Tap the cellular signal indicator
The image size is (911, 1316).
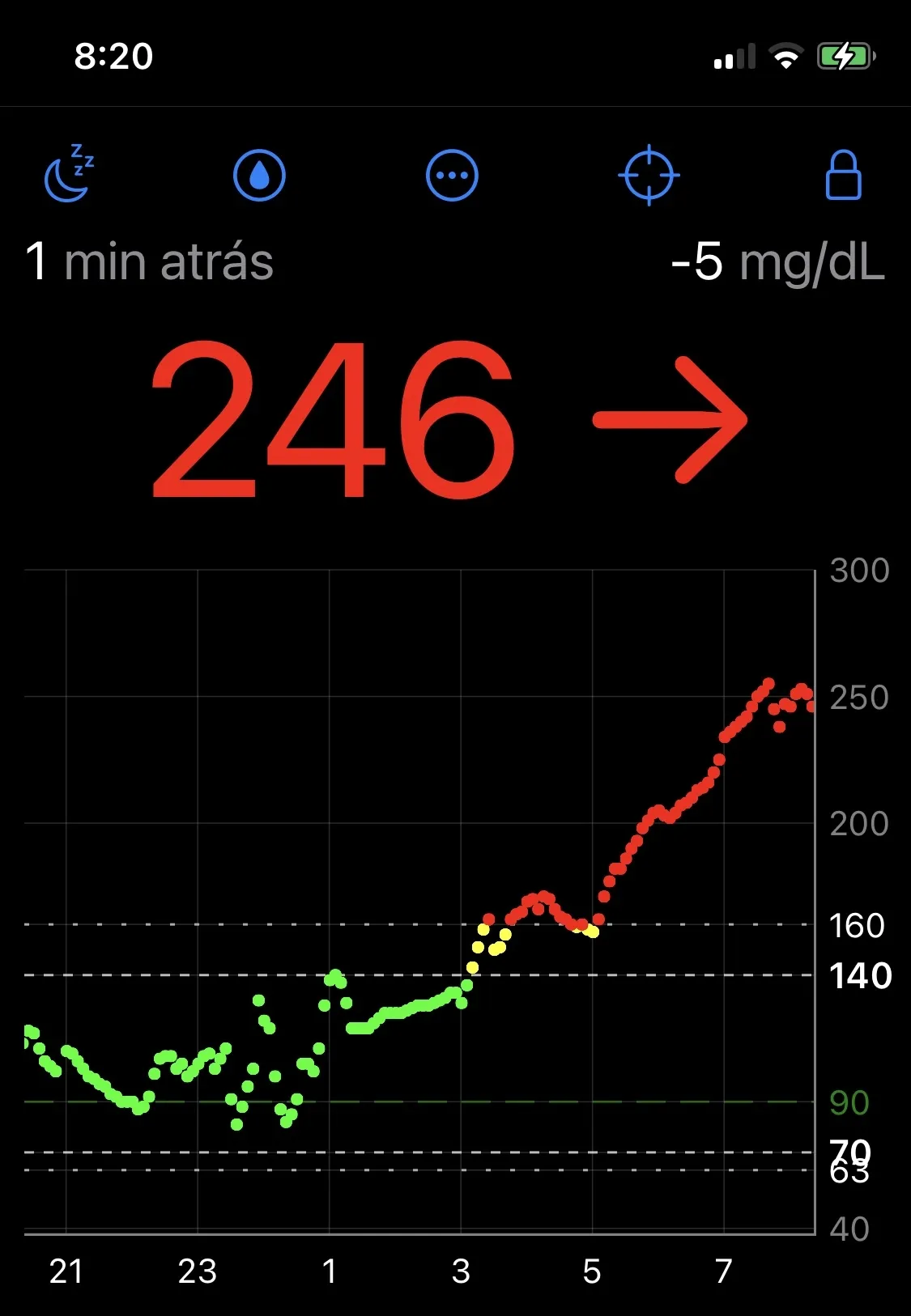(x=733, y=55)
